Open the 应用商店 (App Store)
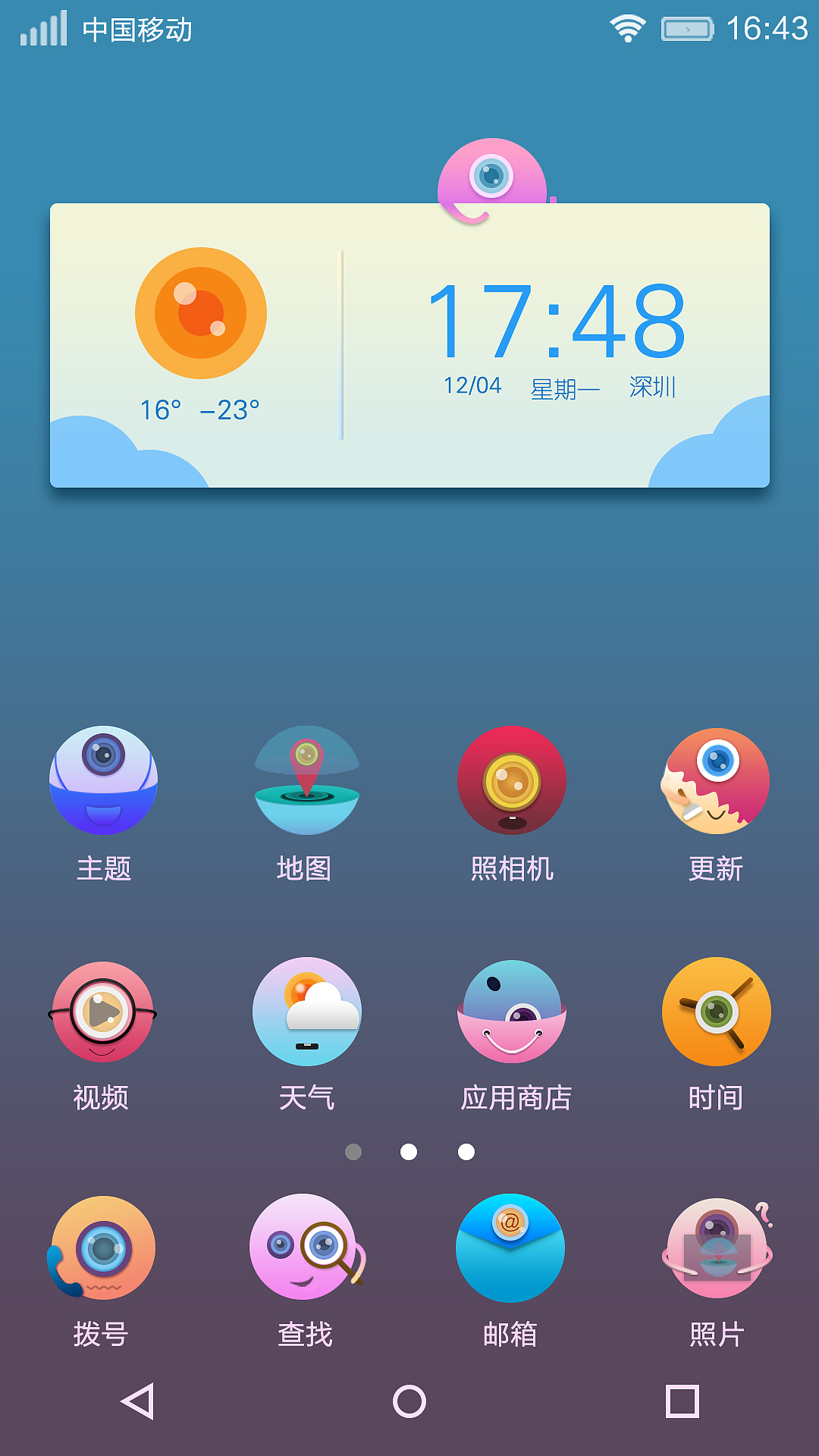Viewport: 819px width, 1456px height. pos(512,1012)
